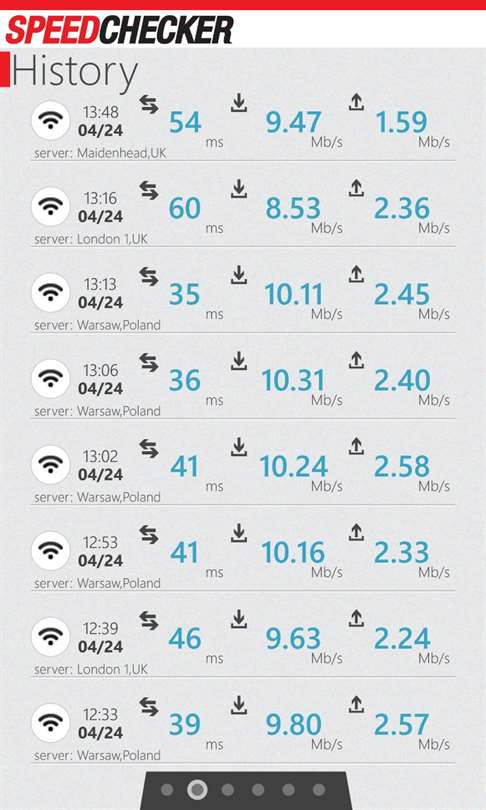Open the 13:02 Warsaw,Poland result

243,471
